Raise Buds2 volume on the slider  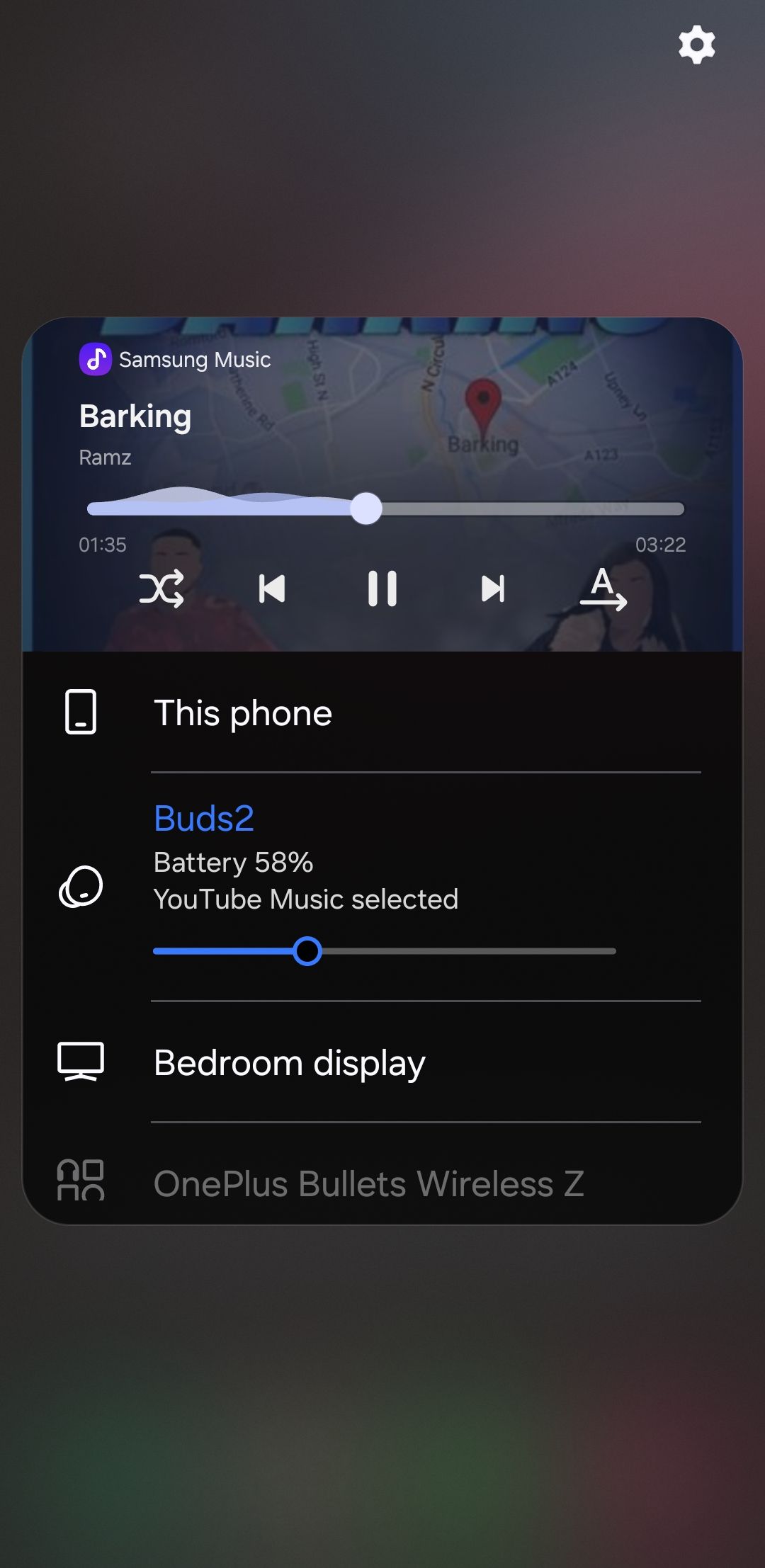[x=496, y=951]
